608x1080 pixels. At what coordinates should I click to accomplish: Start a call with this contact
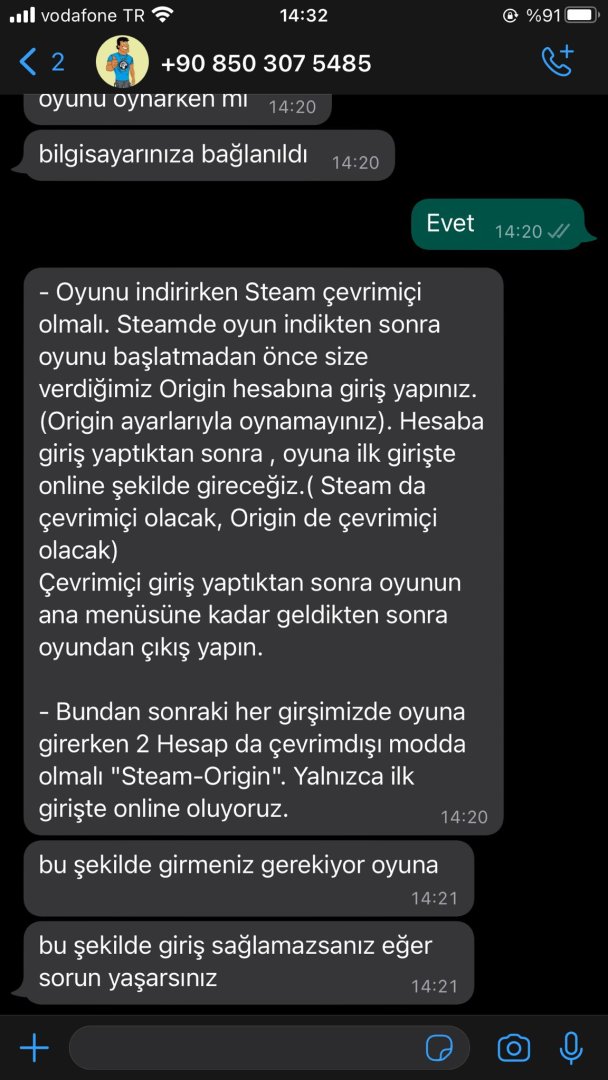557,62
